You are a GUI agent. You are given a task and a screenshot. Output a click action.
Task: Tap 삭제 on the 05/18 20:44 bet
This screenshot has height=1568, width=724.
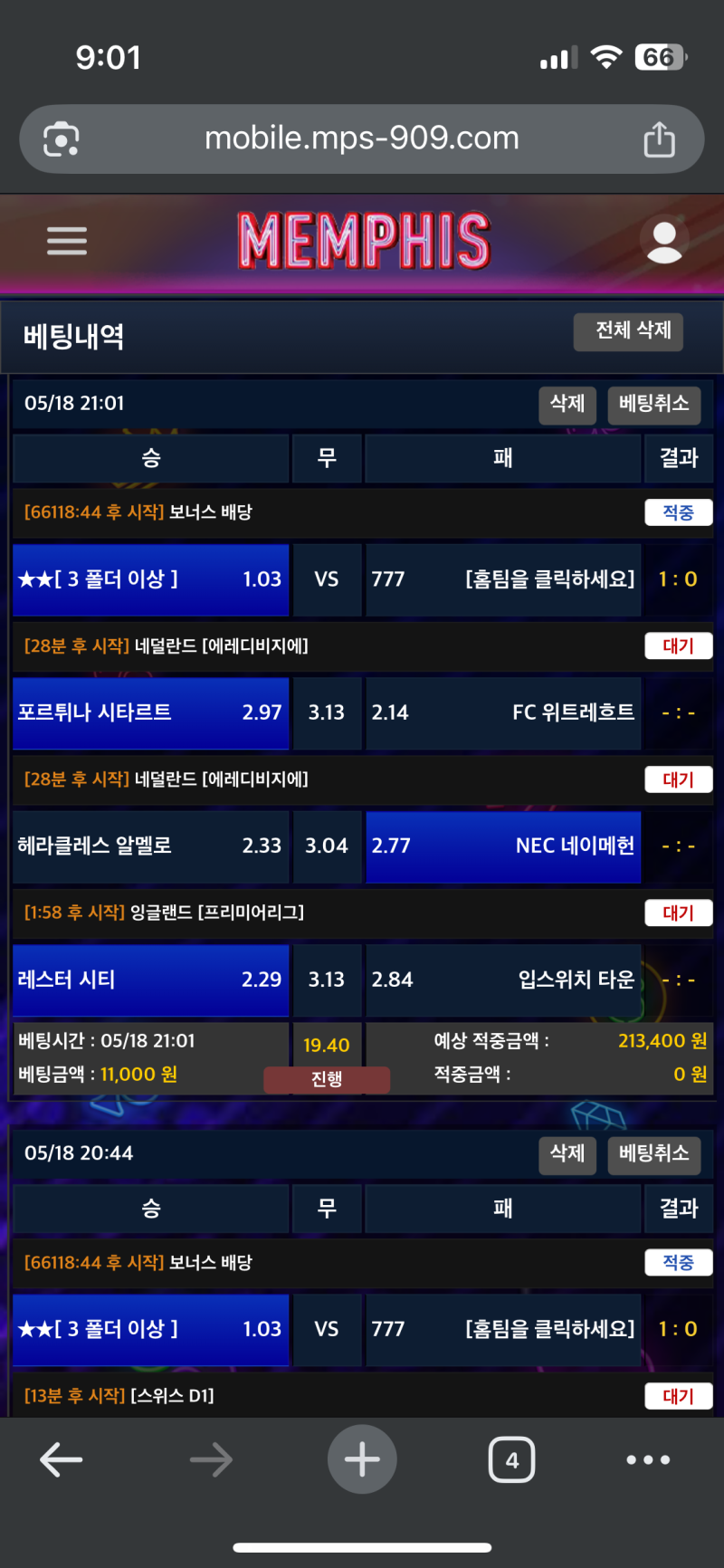pos(567,1153)
